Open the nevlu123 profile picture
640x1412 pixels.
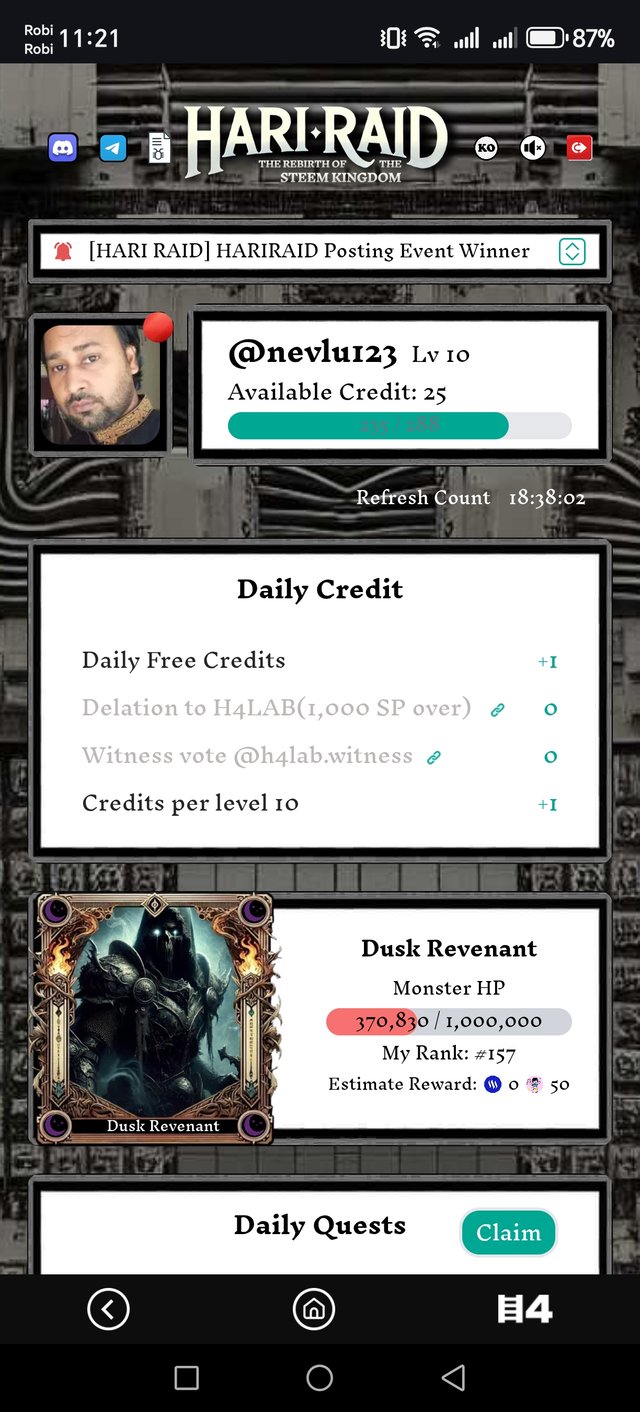tap(99, 384)
